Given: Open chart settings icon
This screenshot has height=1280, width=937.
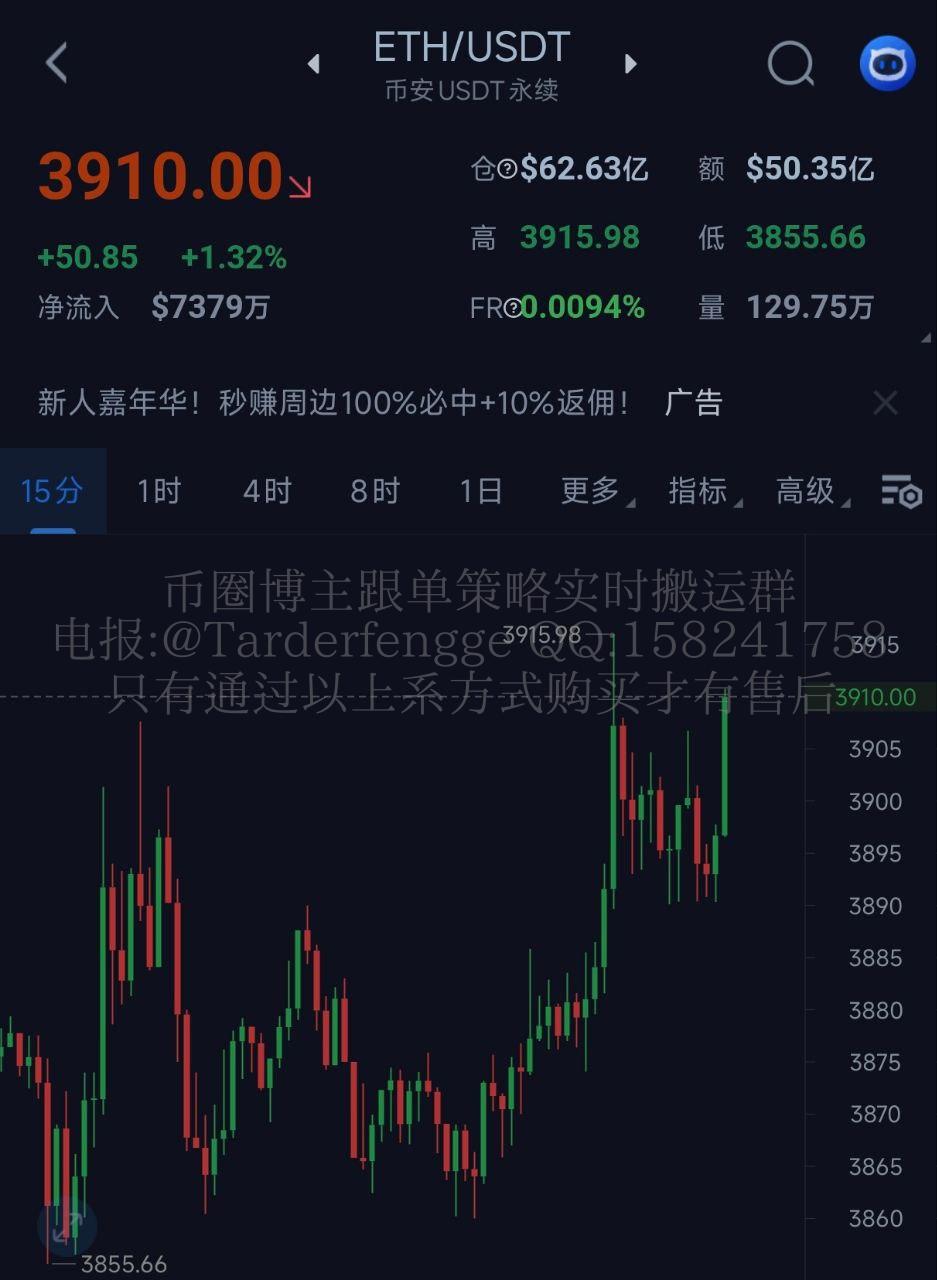Looking at the screenshot, I should [900, 491].
